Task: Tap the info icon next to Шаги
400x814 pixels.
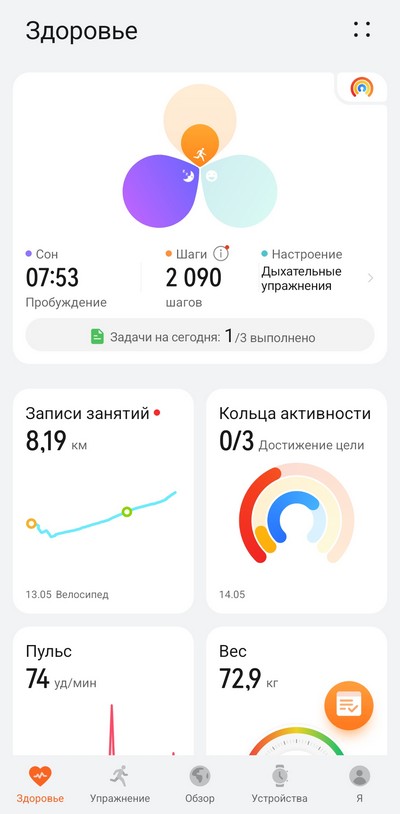Action: click(x=221, y=254)
